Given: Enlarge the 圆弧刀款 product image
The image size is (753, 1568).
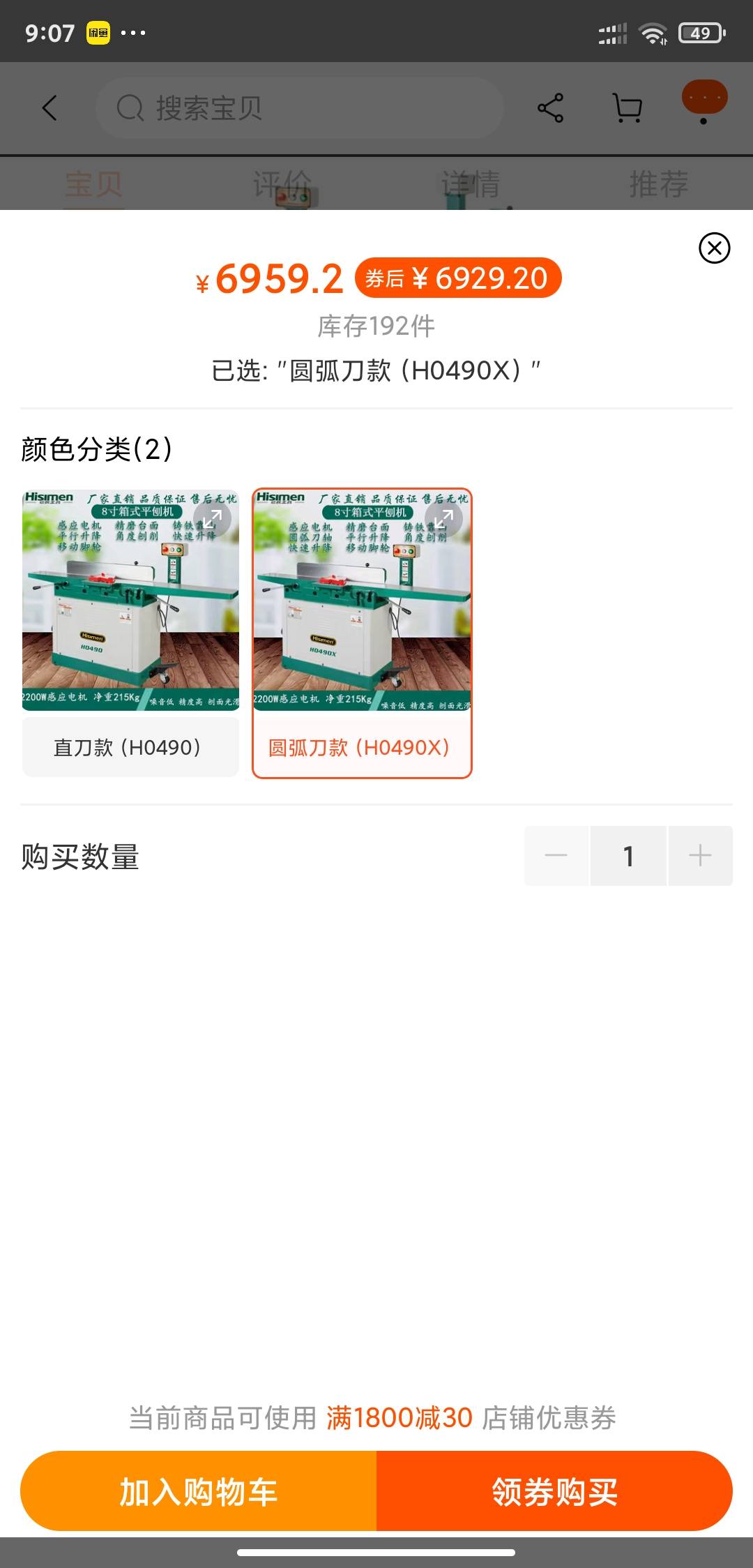Looking at the screenshot, I should coord(443,519).
